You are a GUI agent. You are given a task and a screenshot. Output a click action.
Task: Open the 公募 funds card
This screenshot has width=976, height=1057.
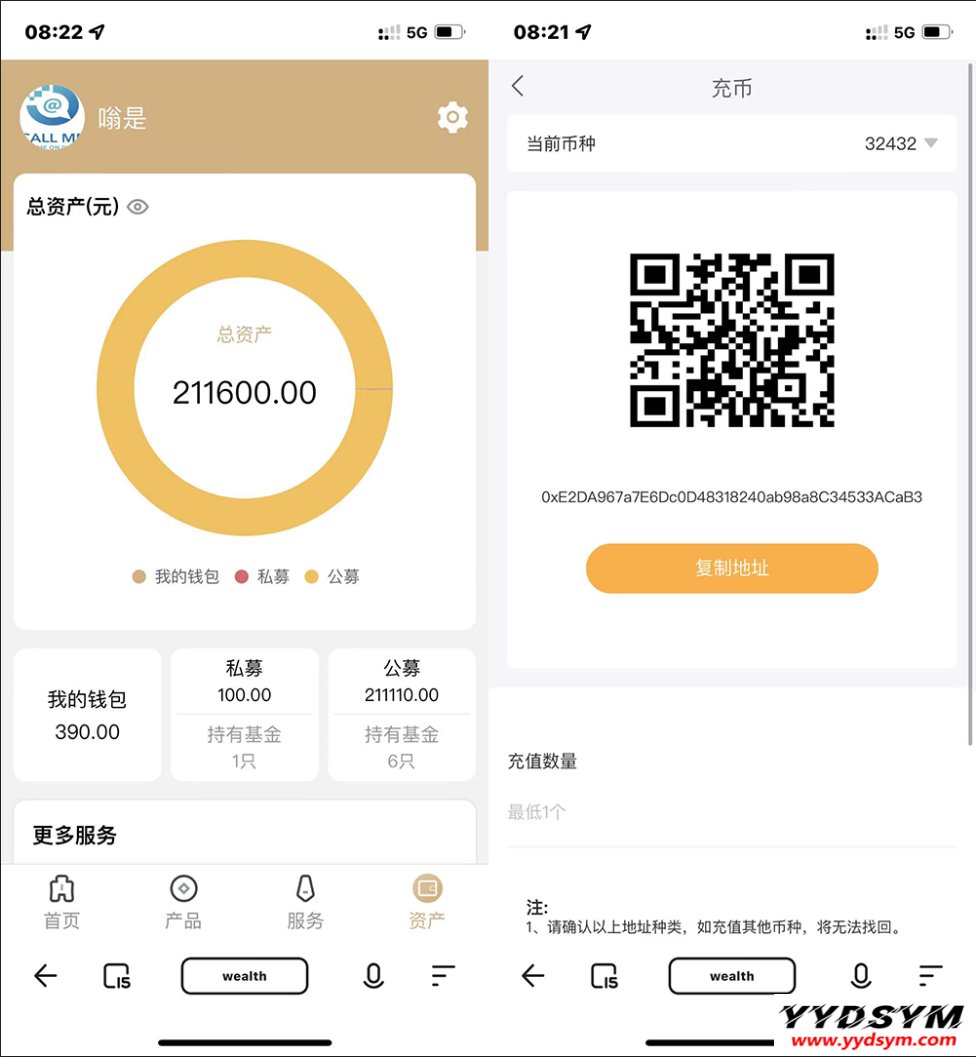coord(401,715)
